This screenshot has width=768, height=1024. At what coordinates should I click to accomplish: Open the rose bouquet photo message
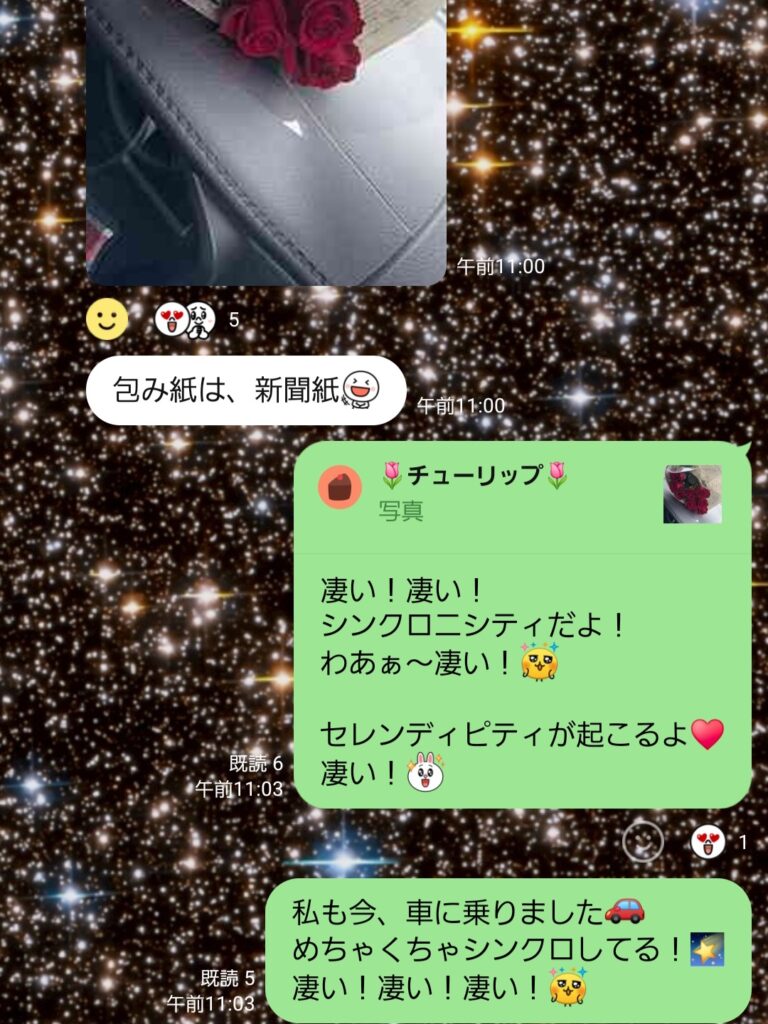coord(265,140)
